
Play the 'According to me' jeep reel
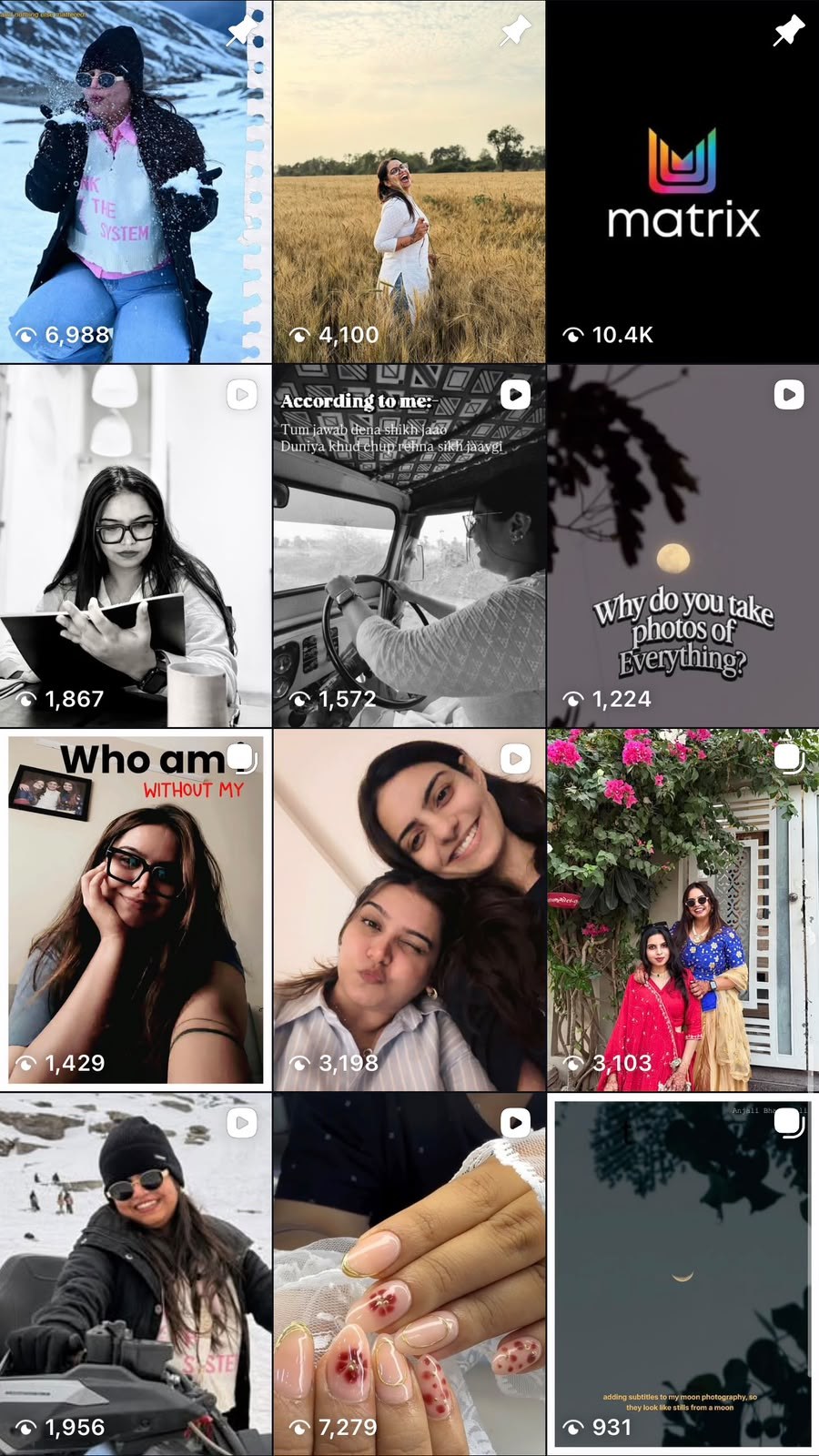coord(409,546)
